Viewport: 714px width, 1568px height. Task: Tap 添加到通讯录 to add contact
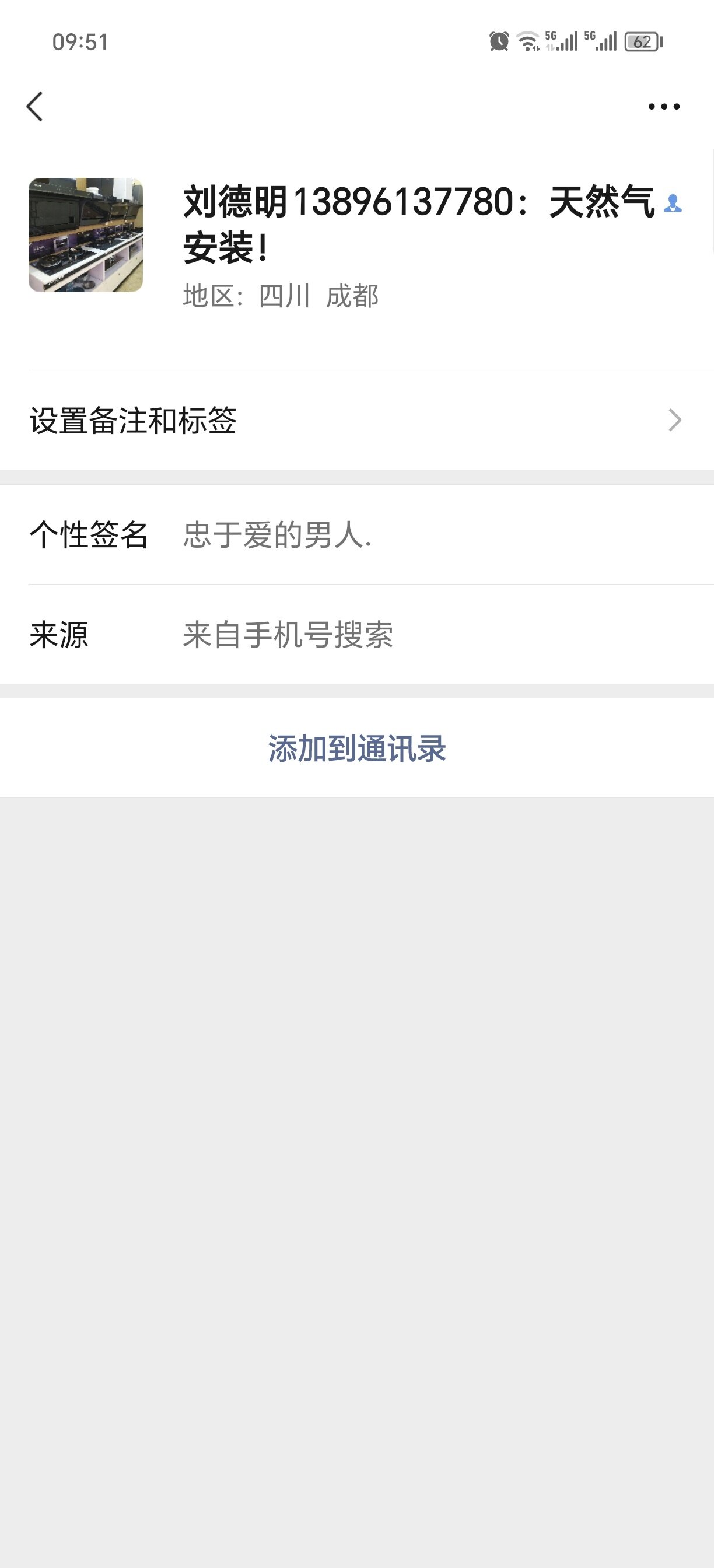point(356,748)
